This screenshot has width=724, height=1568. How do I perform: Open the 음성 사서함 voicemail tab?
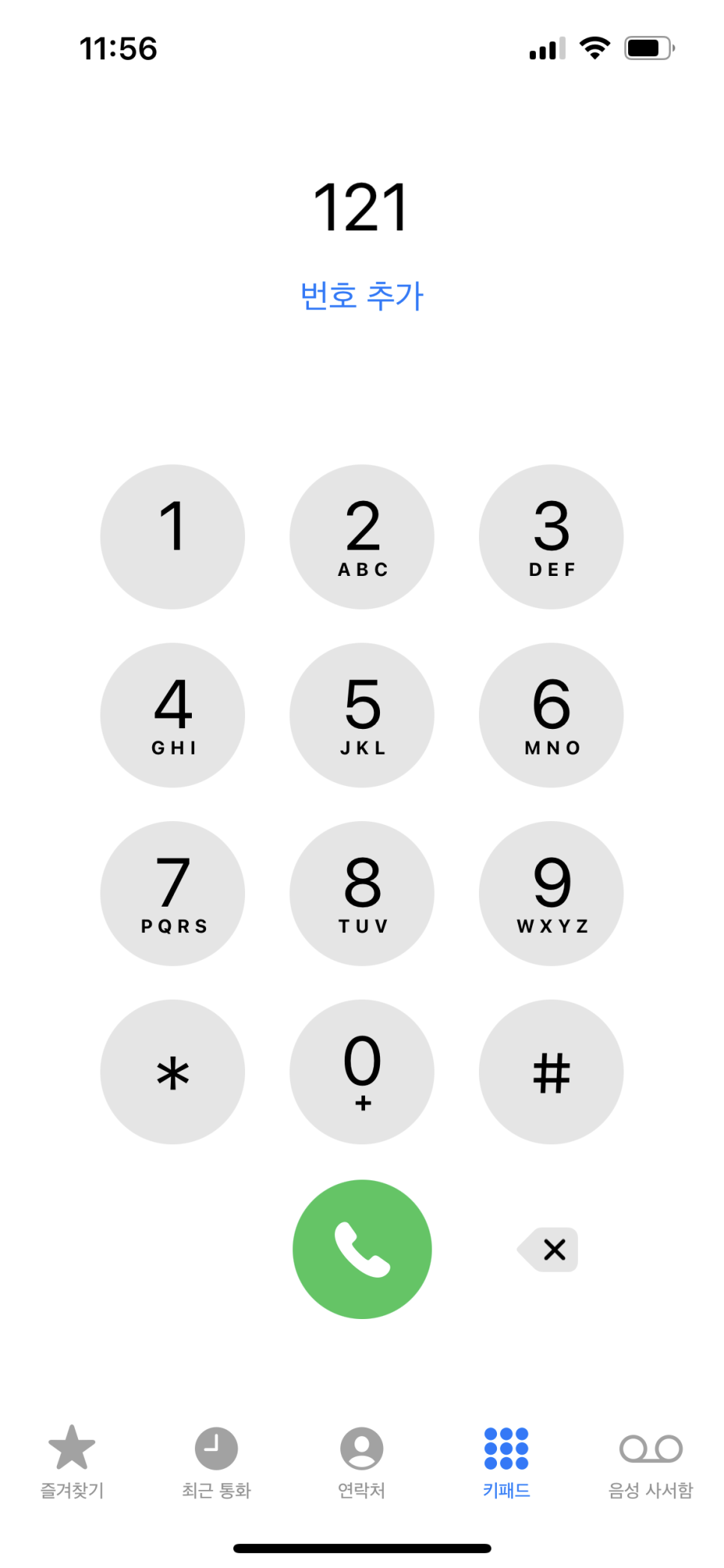click(x=651, y=1462)
